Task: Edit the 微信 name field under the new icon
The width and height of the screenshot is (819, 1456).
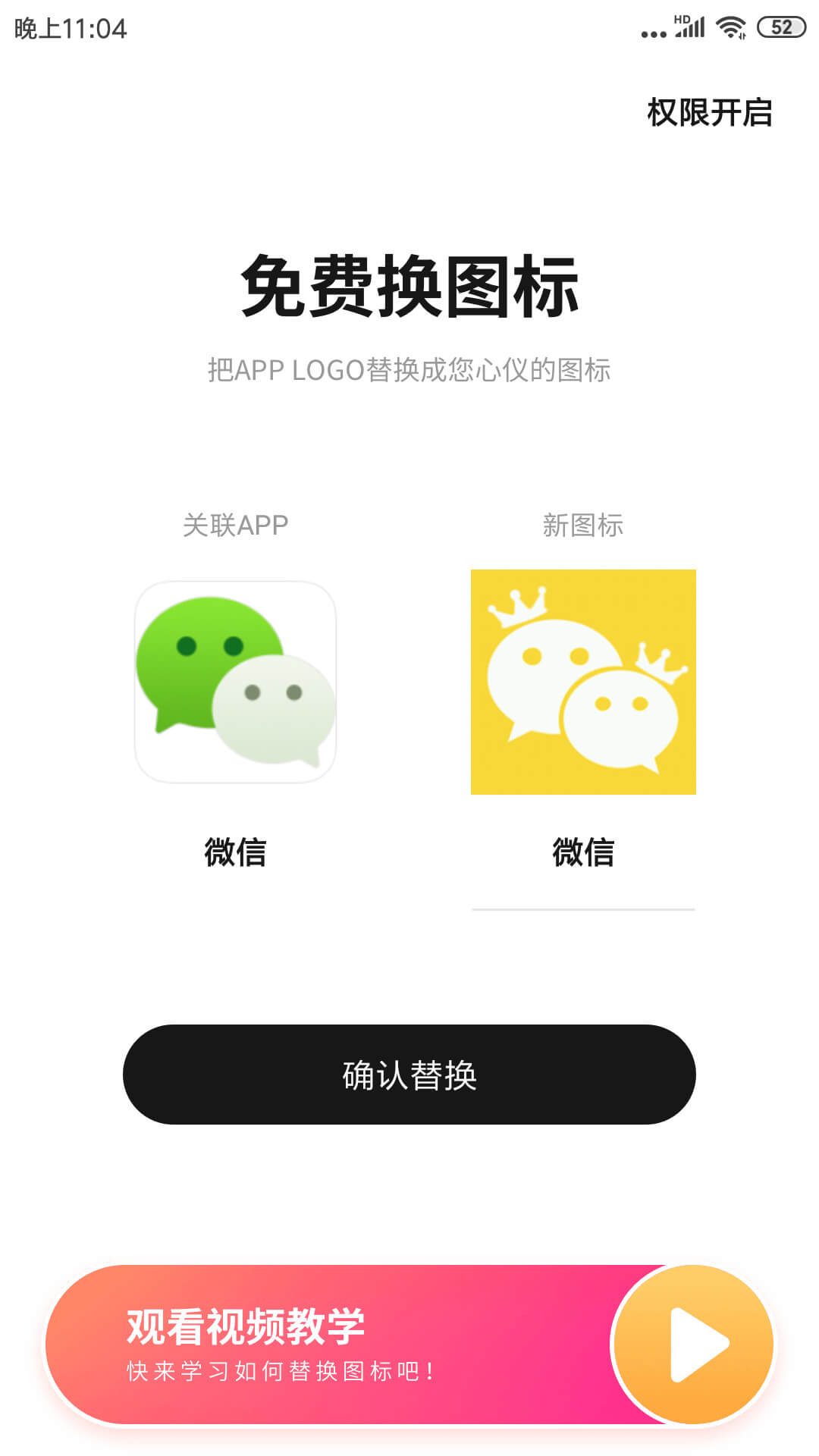Action: (x=583, y=852)
